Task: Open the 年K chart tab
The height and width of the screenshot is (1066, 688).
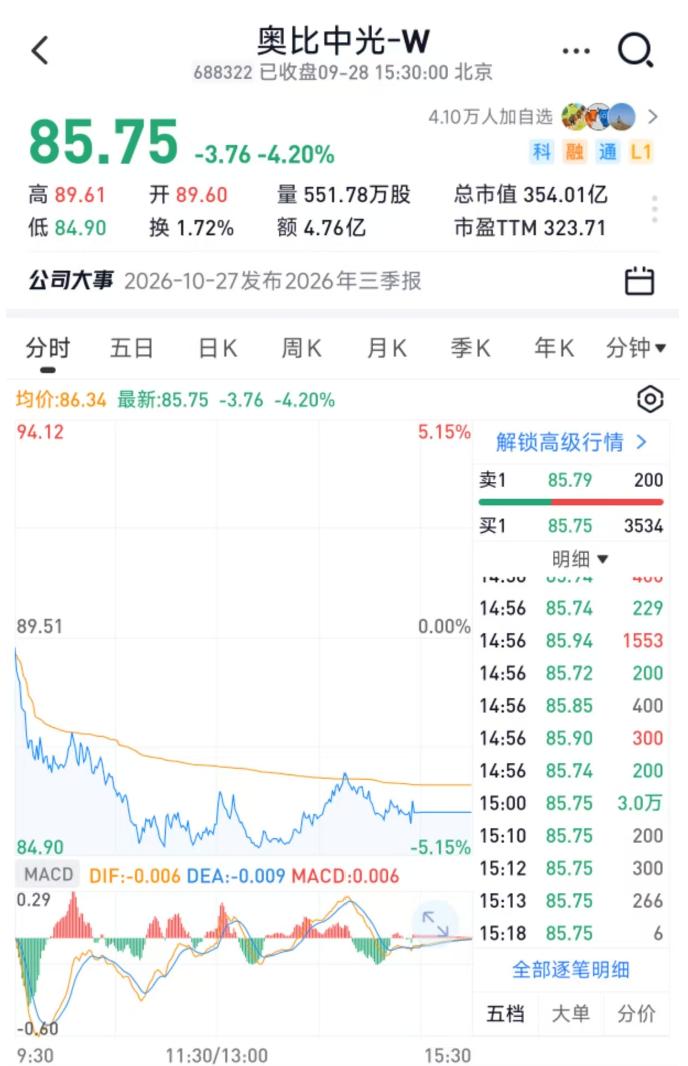Action: (x=554, y=348)
